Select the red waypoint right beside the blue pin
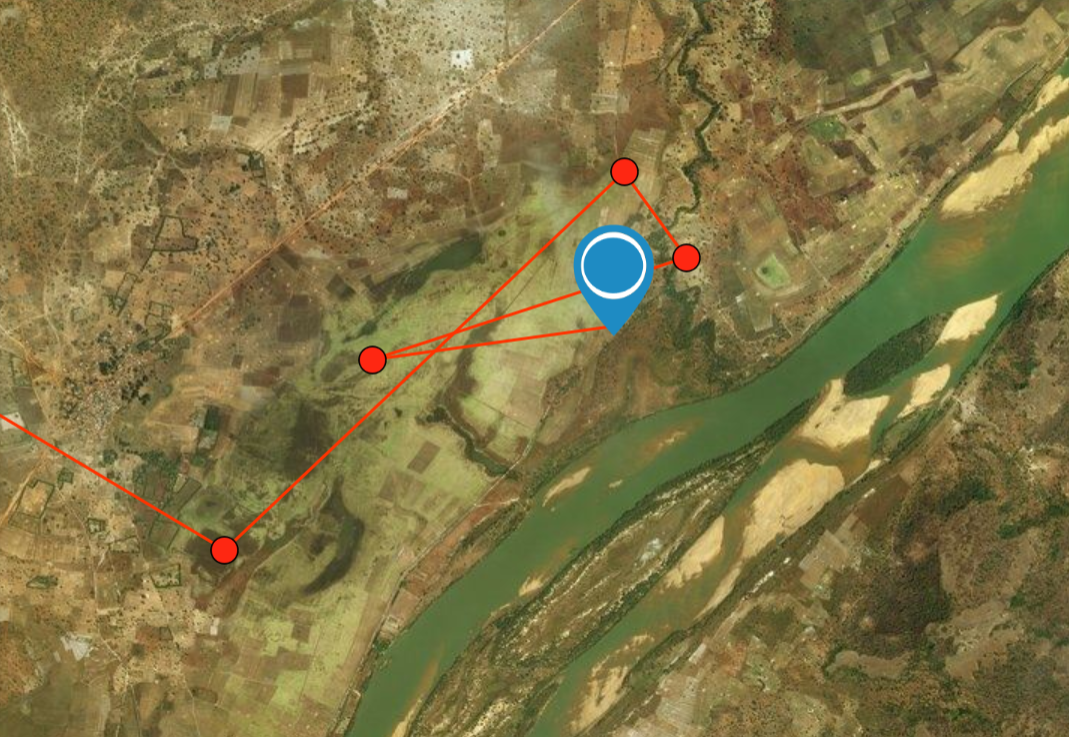 [x=685, y=258]
